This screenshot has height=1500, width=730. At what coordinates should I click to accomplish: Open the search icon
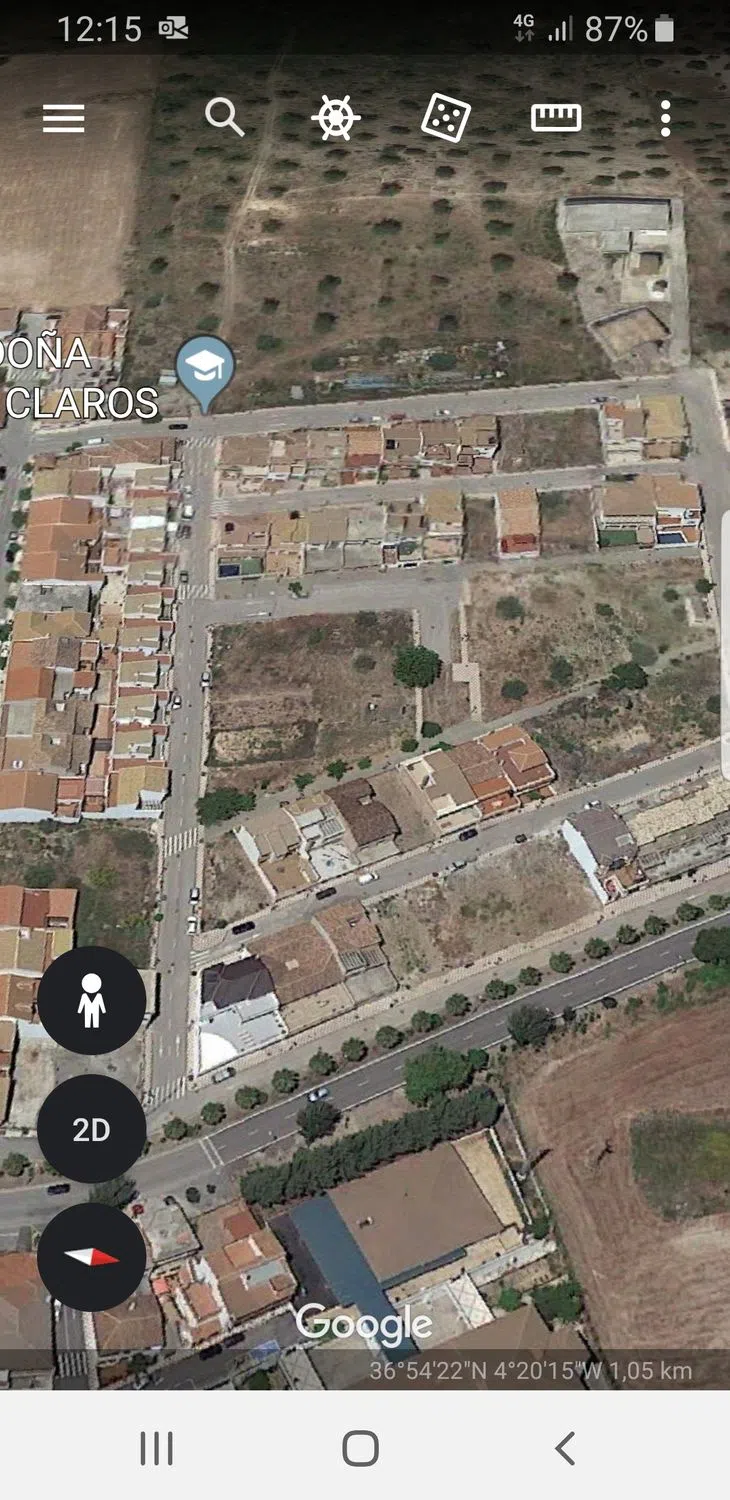[225, 118]
